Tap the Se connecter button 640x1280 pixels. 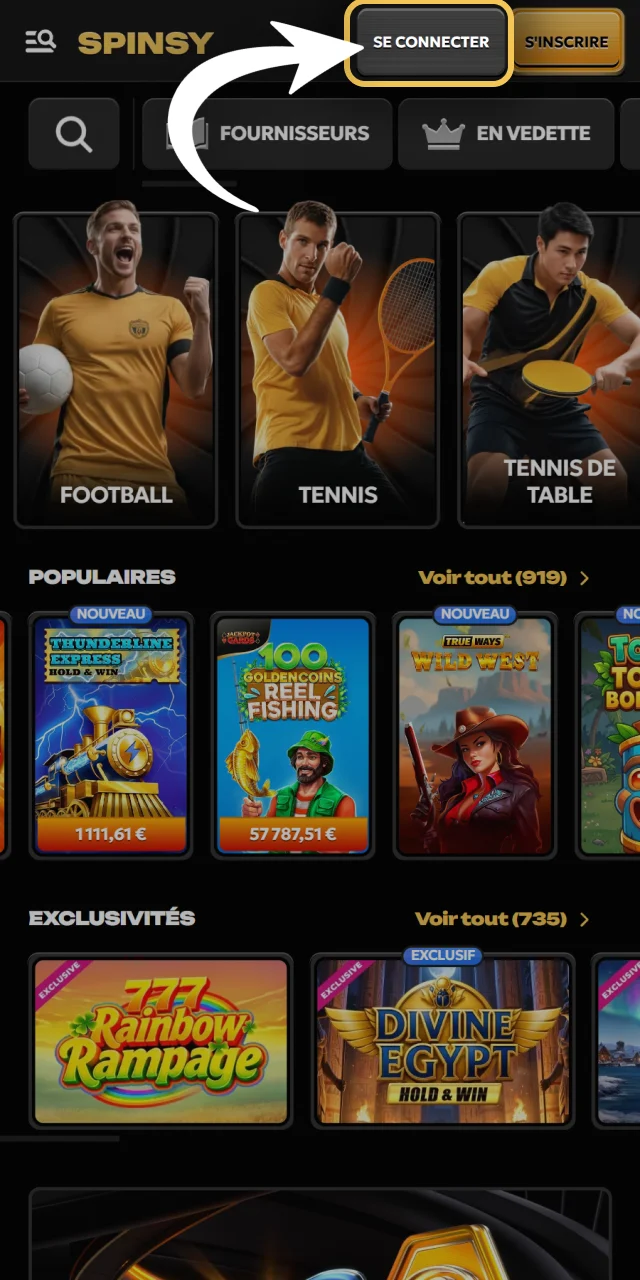coord(430,42)
